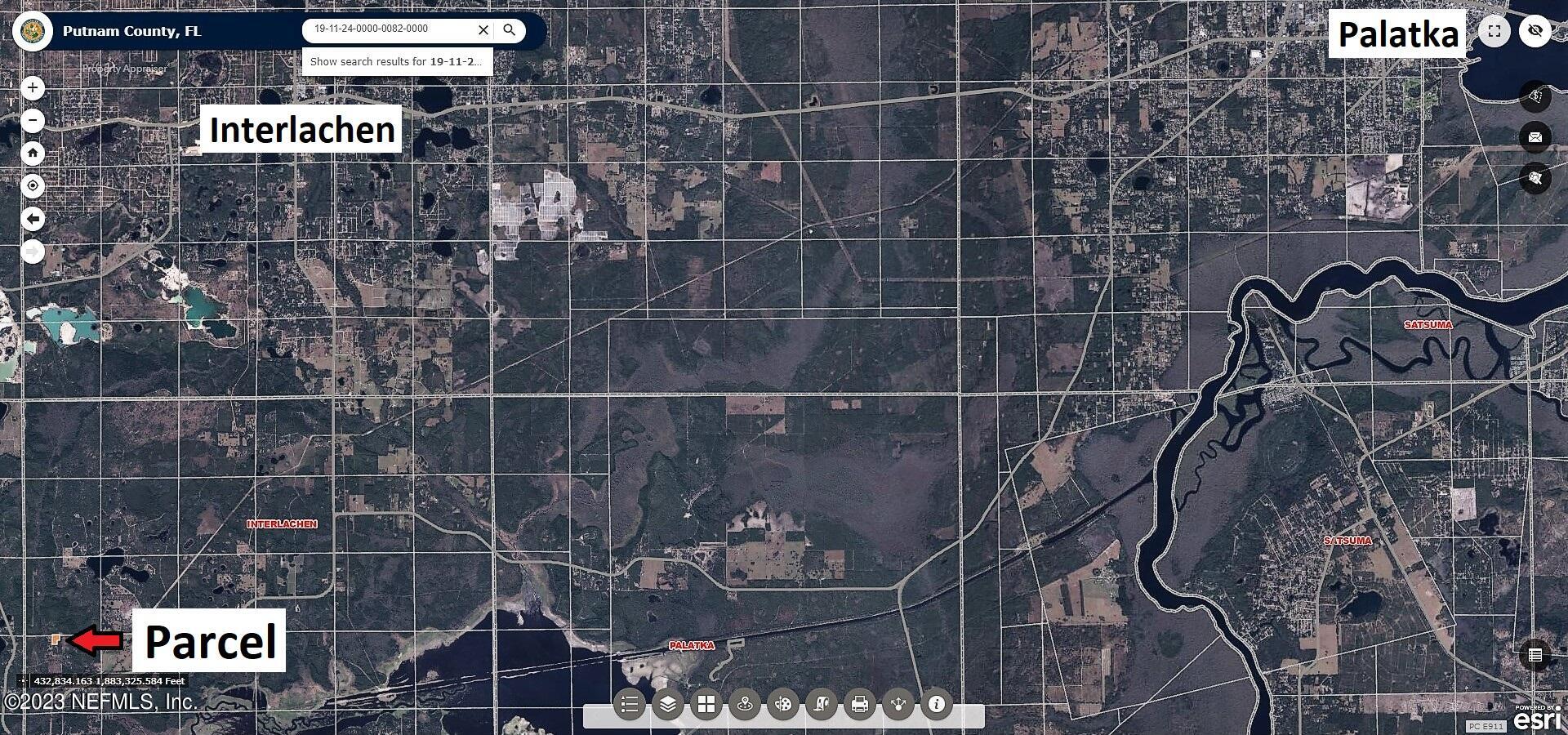This screenshot has width=1568, height=735.
Task: Tap the parcel number search box
Action: pos(388,29)
